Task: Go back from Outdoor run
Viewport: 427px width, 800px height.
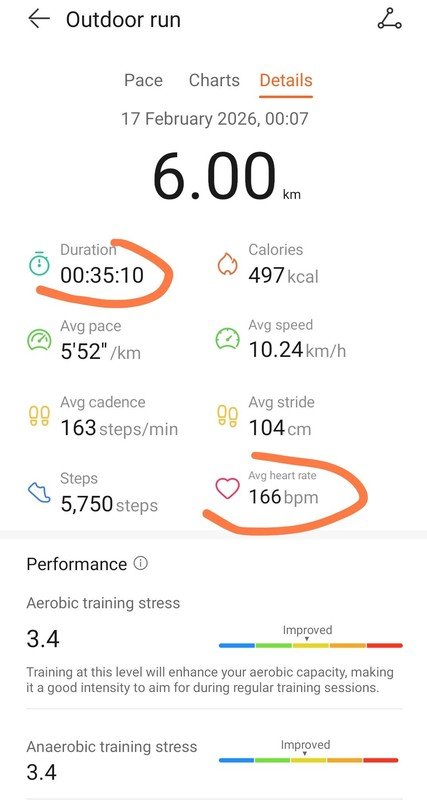Action: point(39,19)
